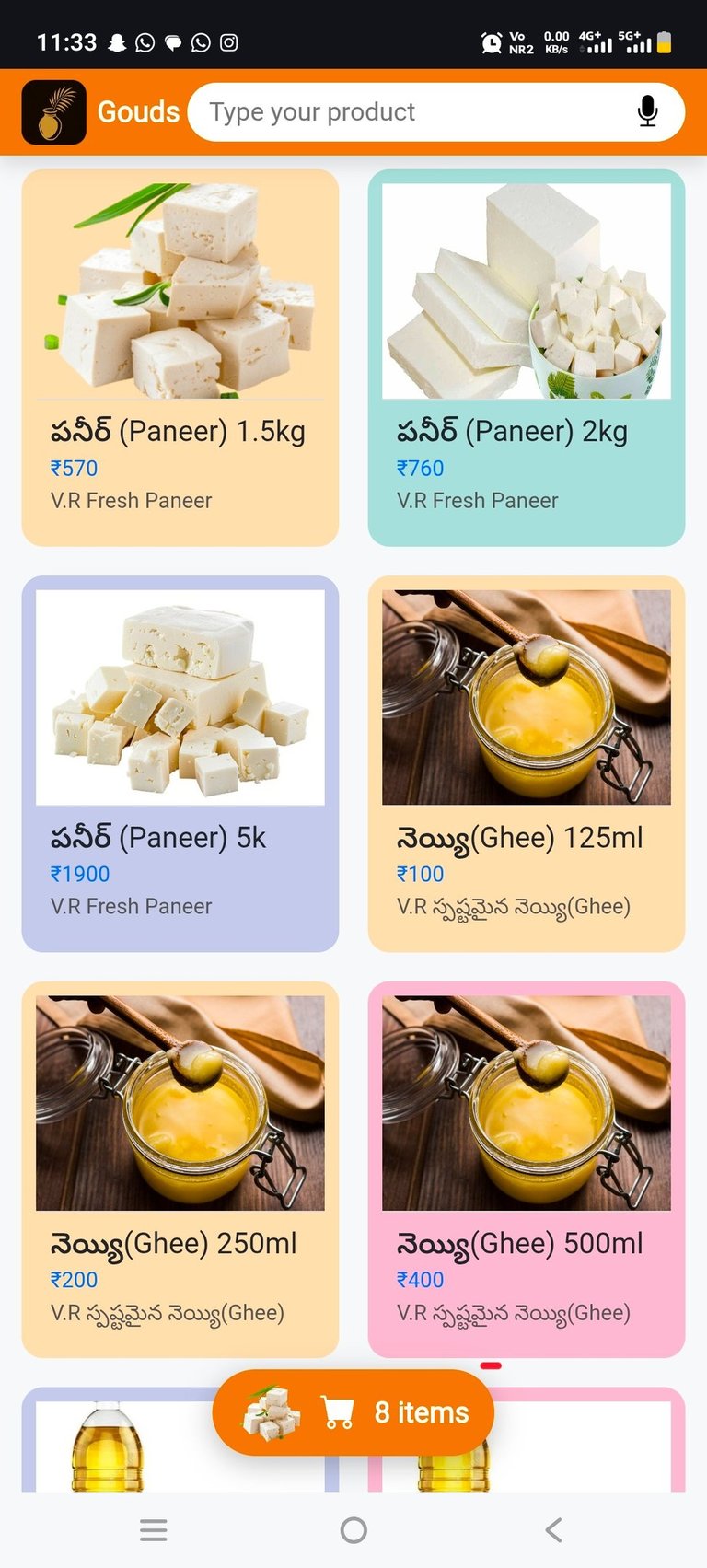Viewport: 707px width, 1568px height.
Task: Select the Ghee 125ml product card
Action: pyautogui.click(x=527, y=763)
